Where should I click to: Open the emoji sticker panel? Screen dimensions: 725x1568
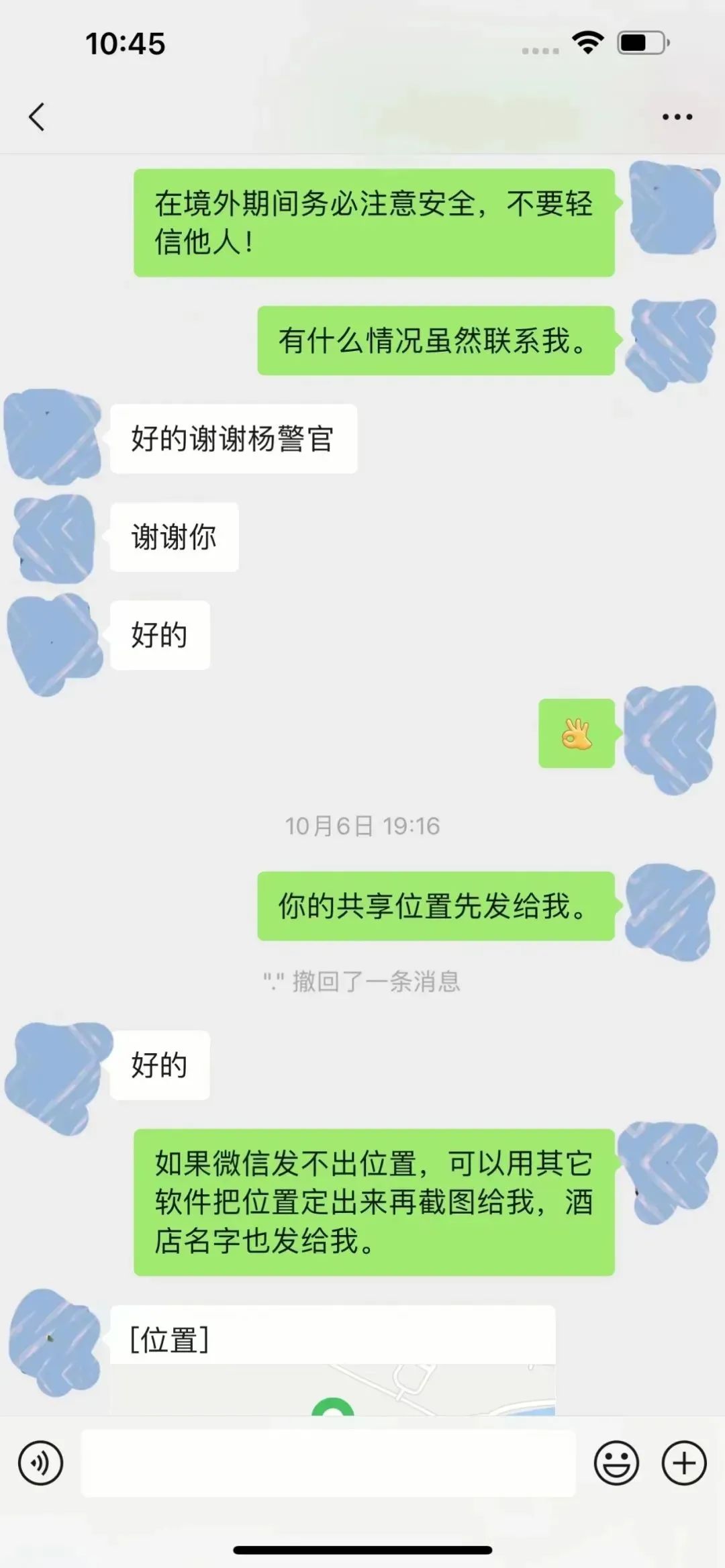point(616,1463)
